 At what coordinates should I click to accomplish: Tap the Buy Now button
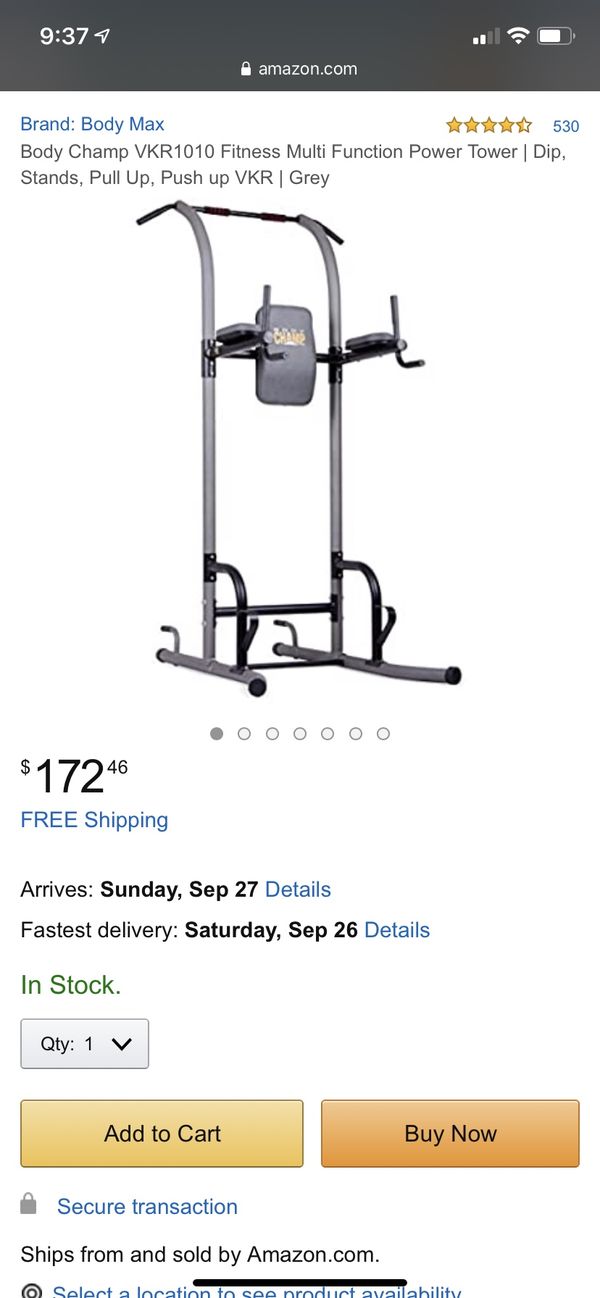click(x=450, y=1134)
